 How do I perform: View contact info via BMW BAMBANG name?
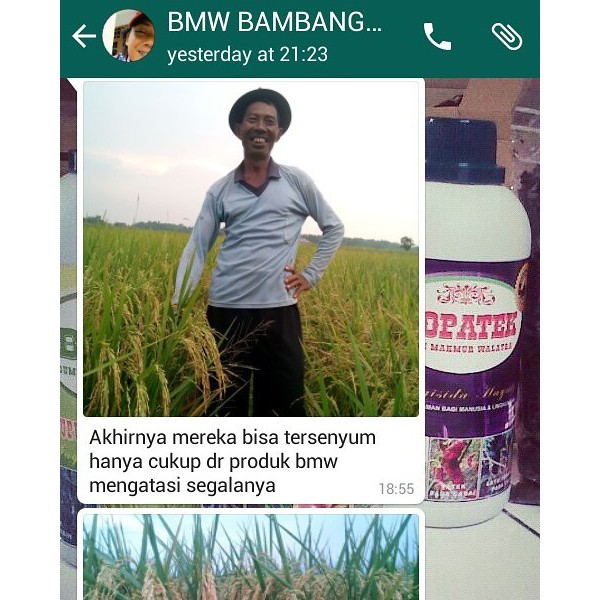click(274, 22)
